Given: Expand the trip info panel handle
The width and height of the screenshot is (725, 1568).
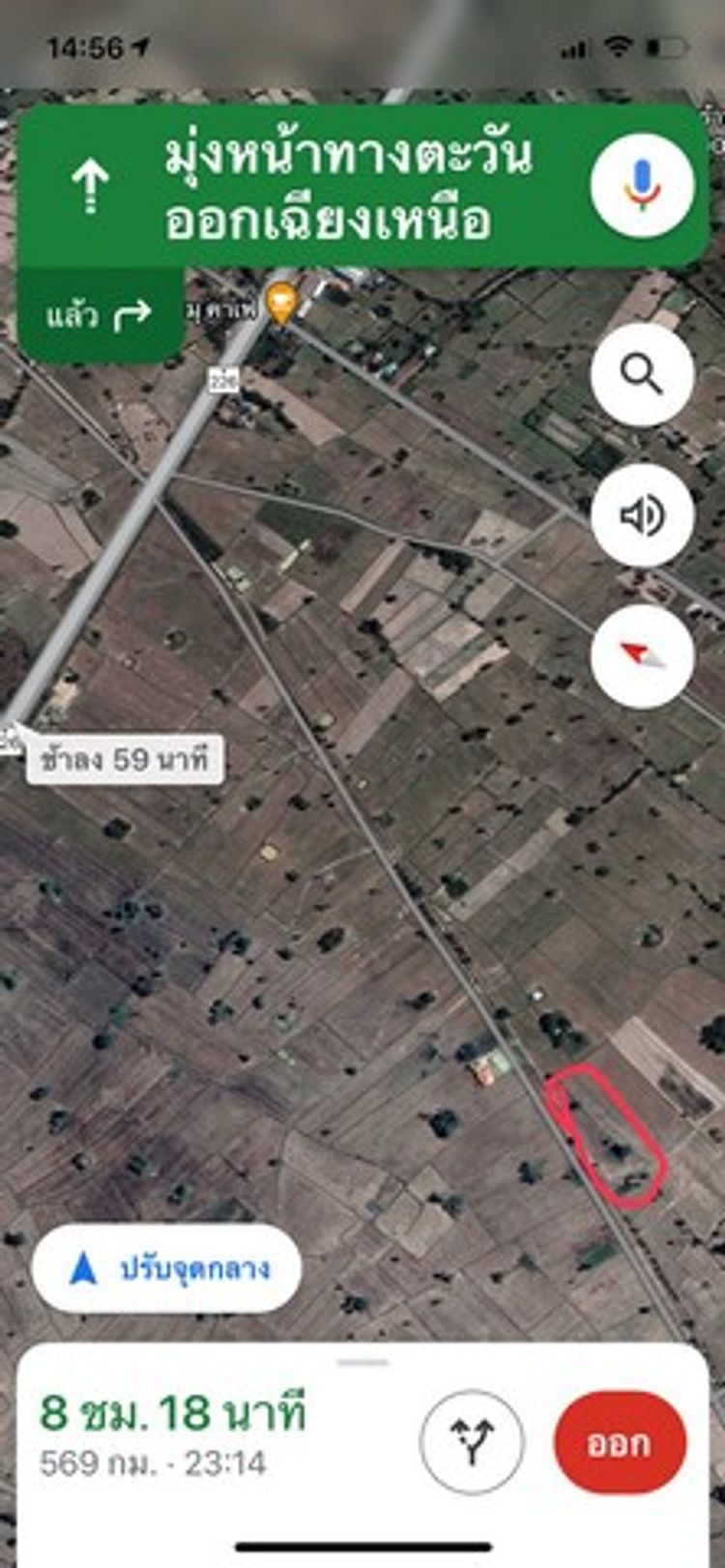Looking at the screenshot, I should click(362, 1362).
